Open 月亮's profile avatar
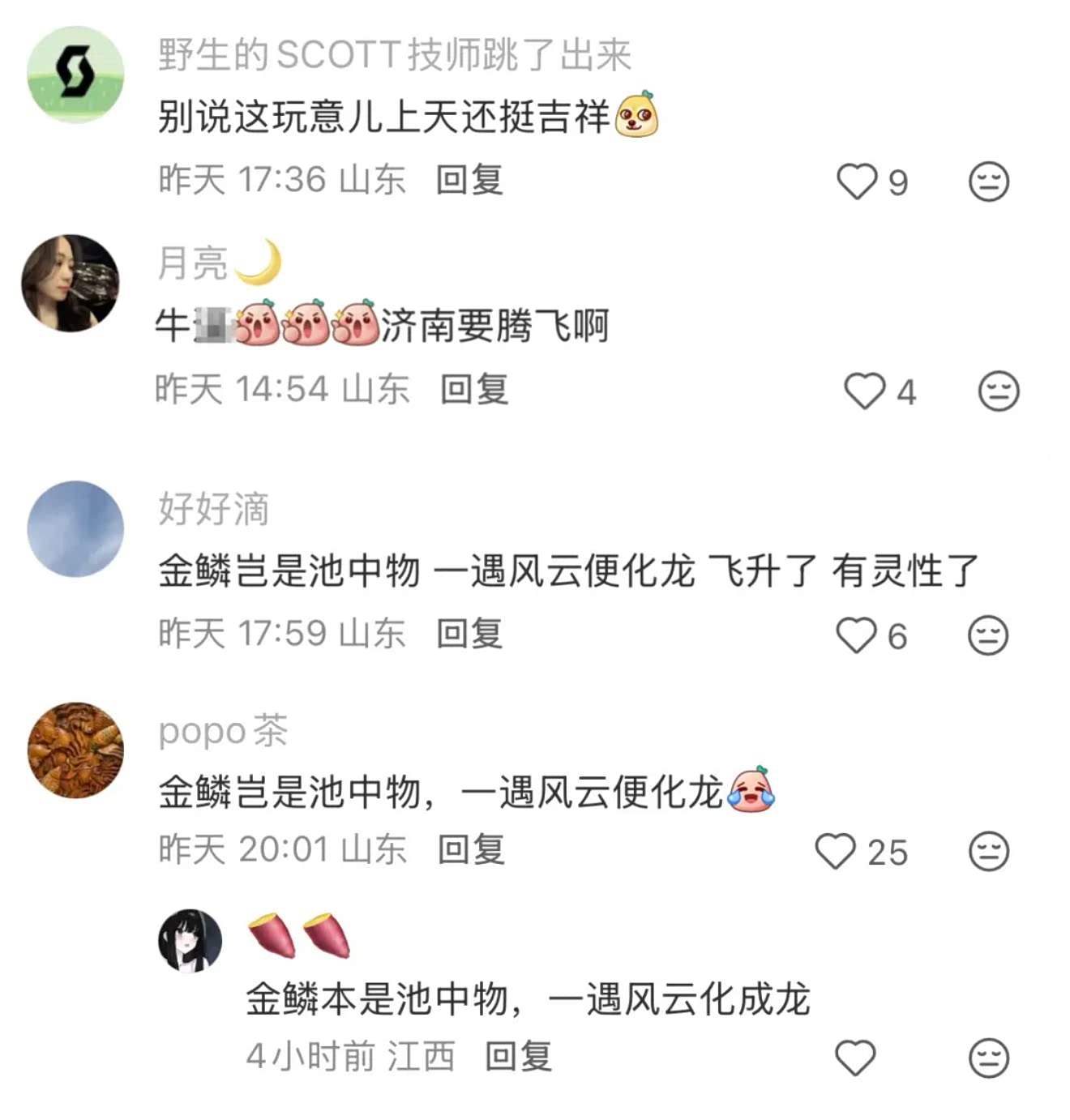Viewport: 1070px width, 1120px height. click(x=71, y=284)
